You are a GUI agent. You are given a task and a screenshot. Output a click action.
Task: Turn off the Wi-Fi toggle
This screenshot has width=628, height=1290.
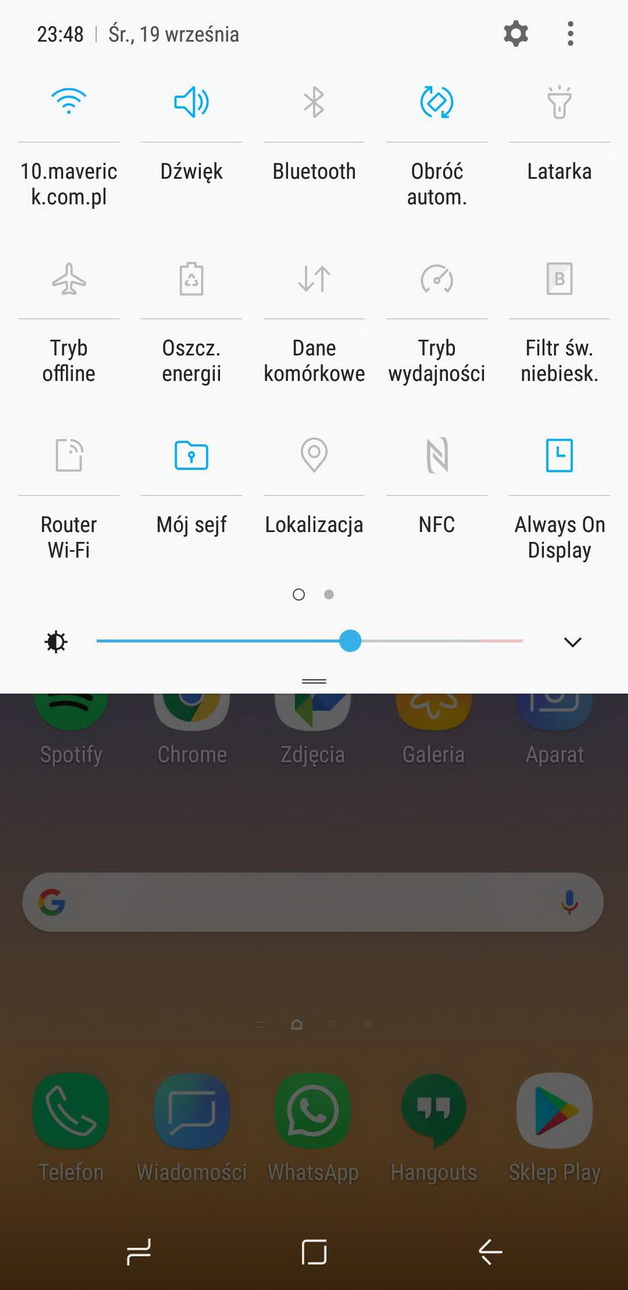[x=69, y=101]
